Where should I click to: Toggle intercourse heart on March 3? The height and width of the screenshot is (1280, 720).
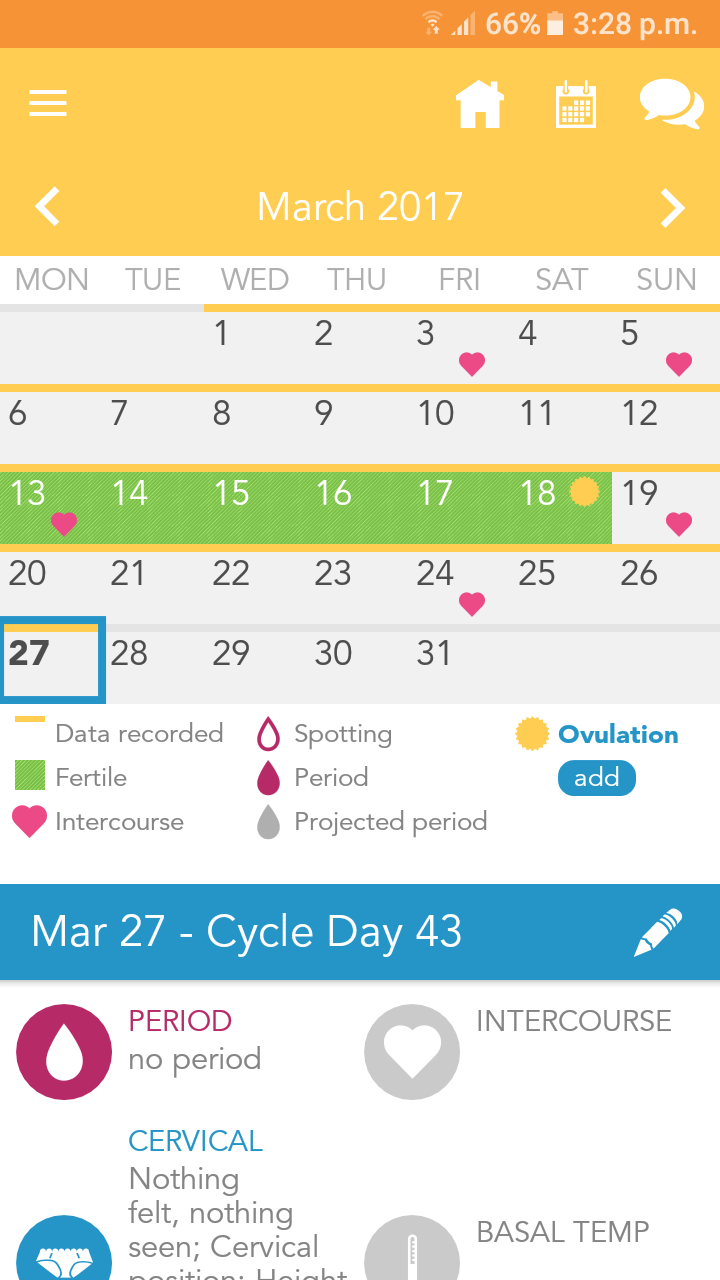pos(471,365)
